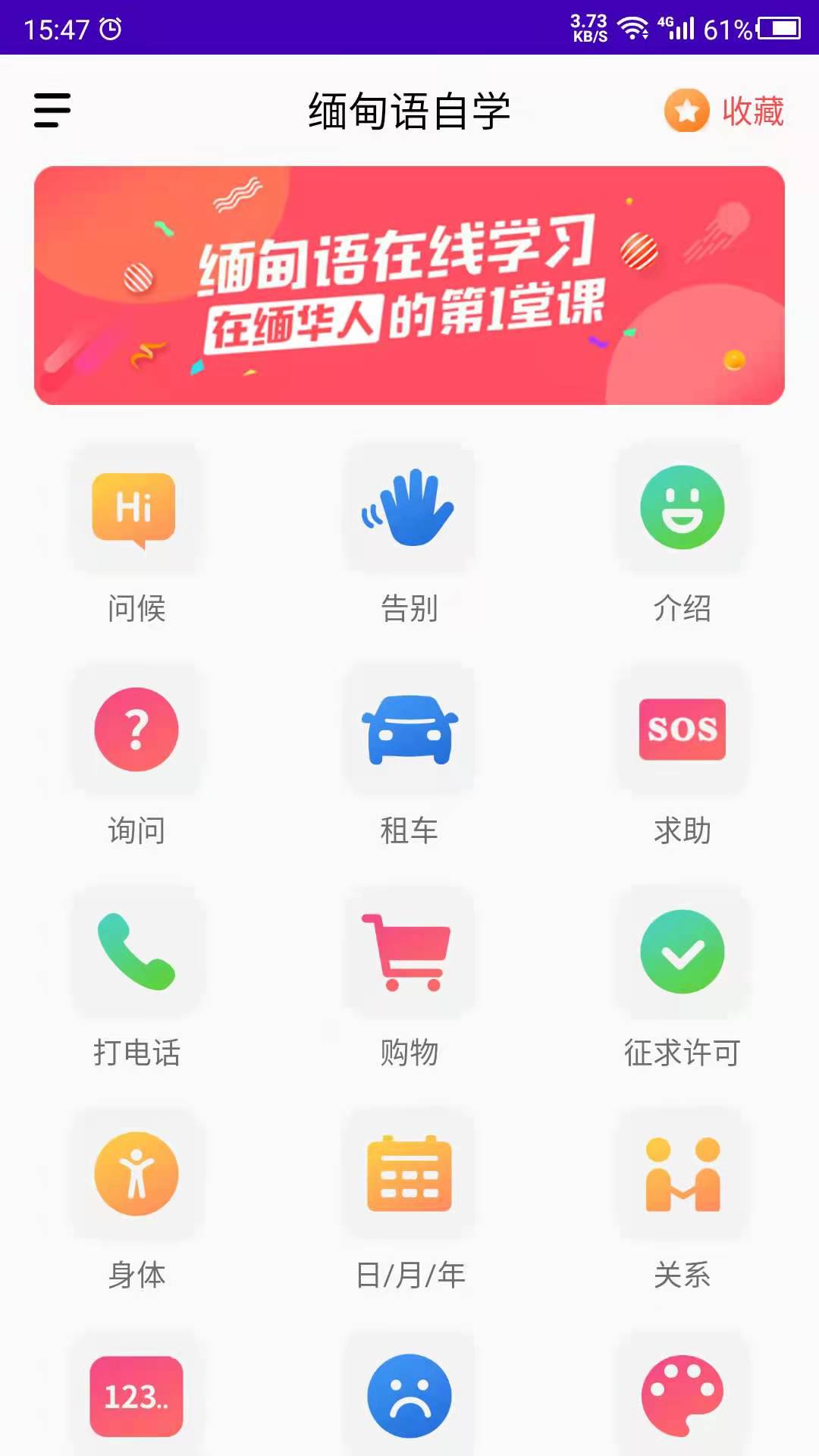Open the 缅甸语在线学习 banner

click(x=409, y=285)
